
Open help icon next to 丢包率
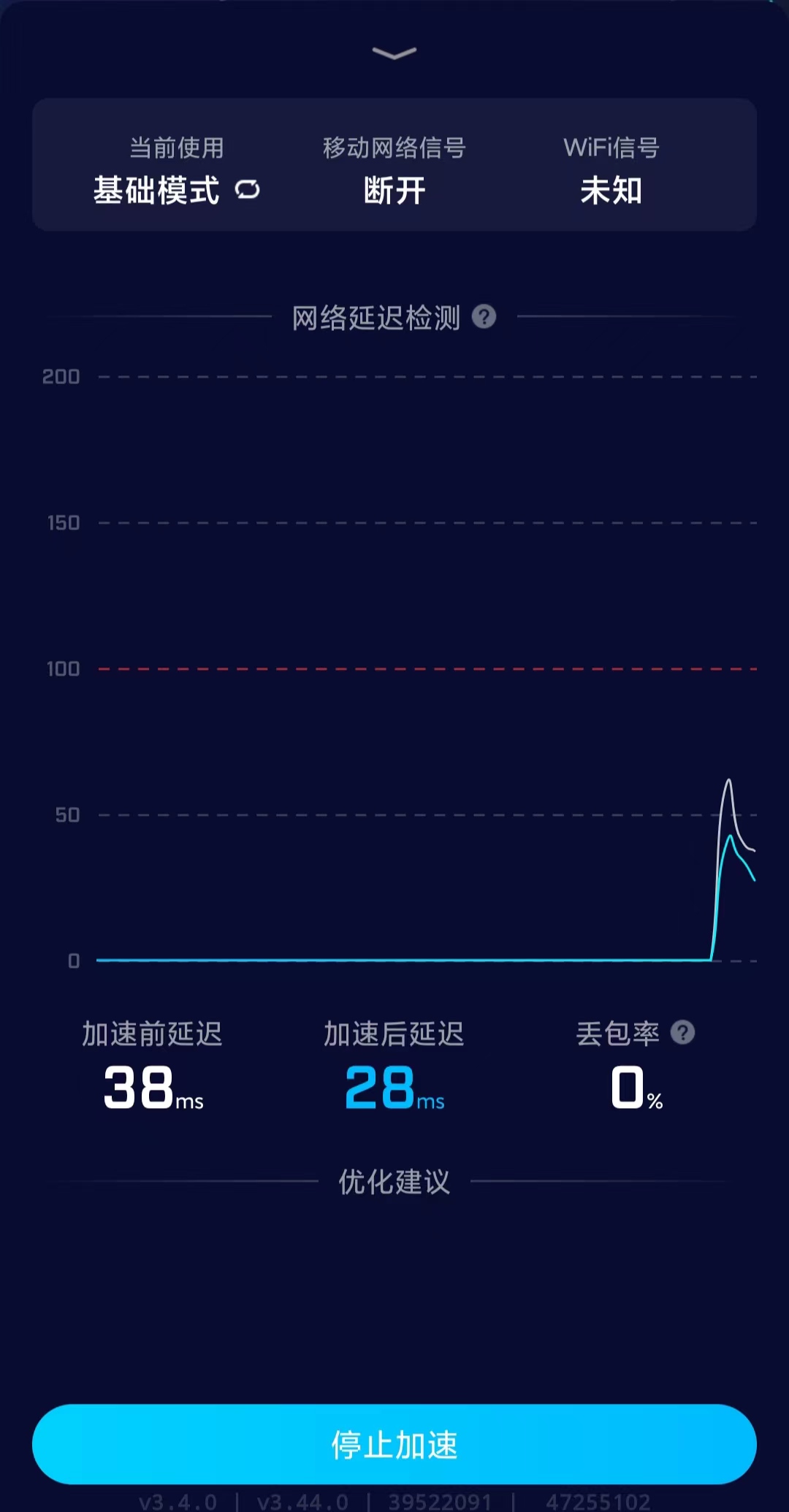point(682,1032)
